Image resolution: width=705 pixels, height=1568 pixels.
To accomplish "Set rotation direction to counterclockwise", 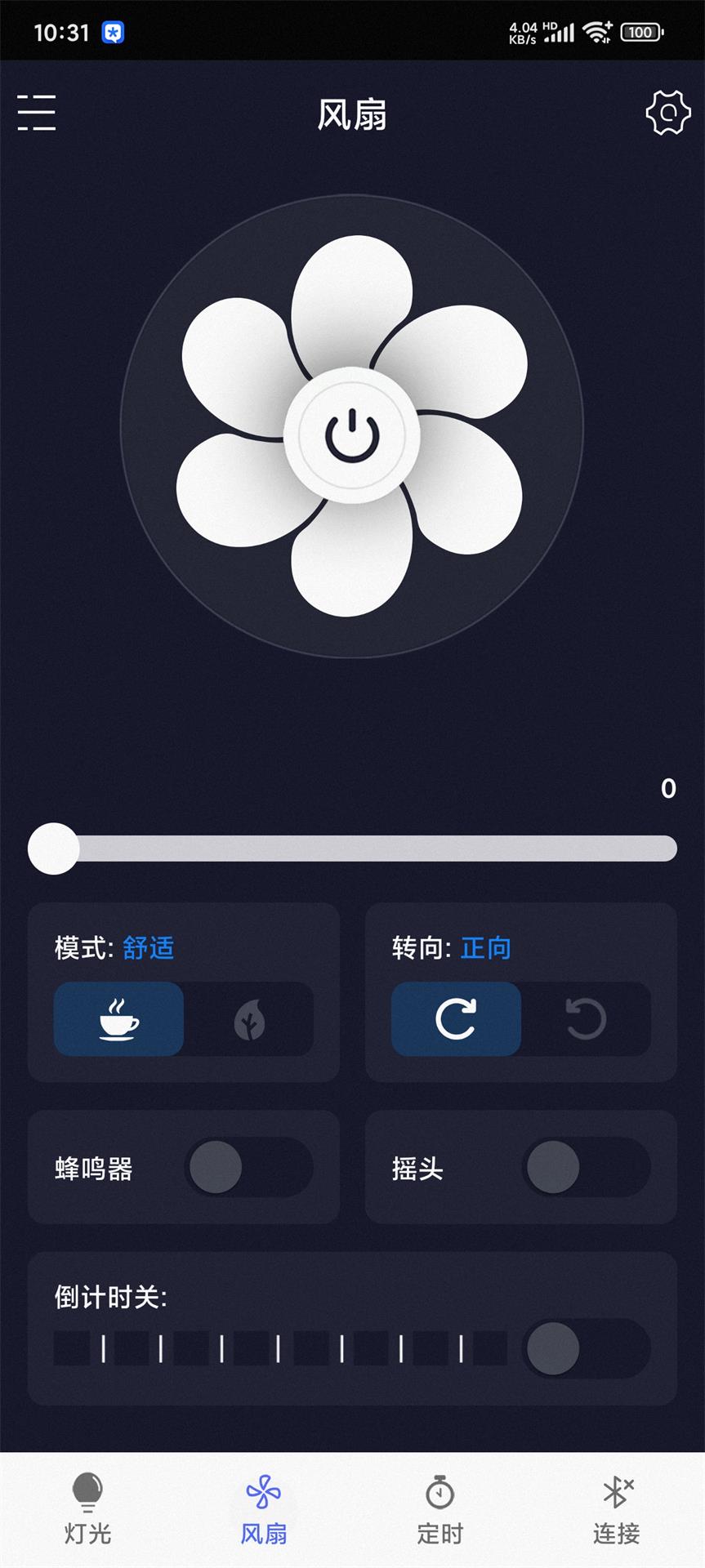I will point(586,1019).
